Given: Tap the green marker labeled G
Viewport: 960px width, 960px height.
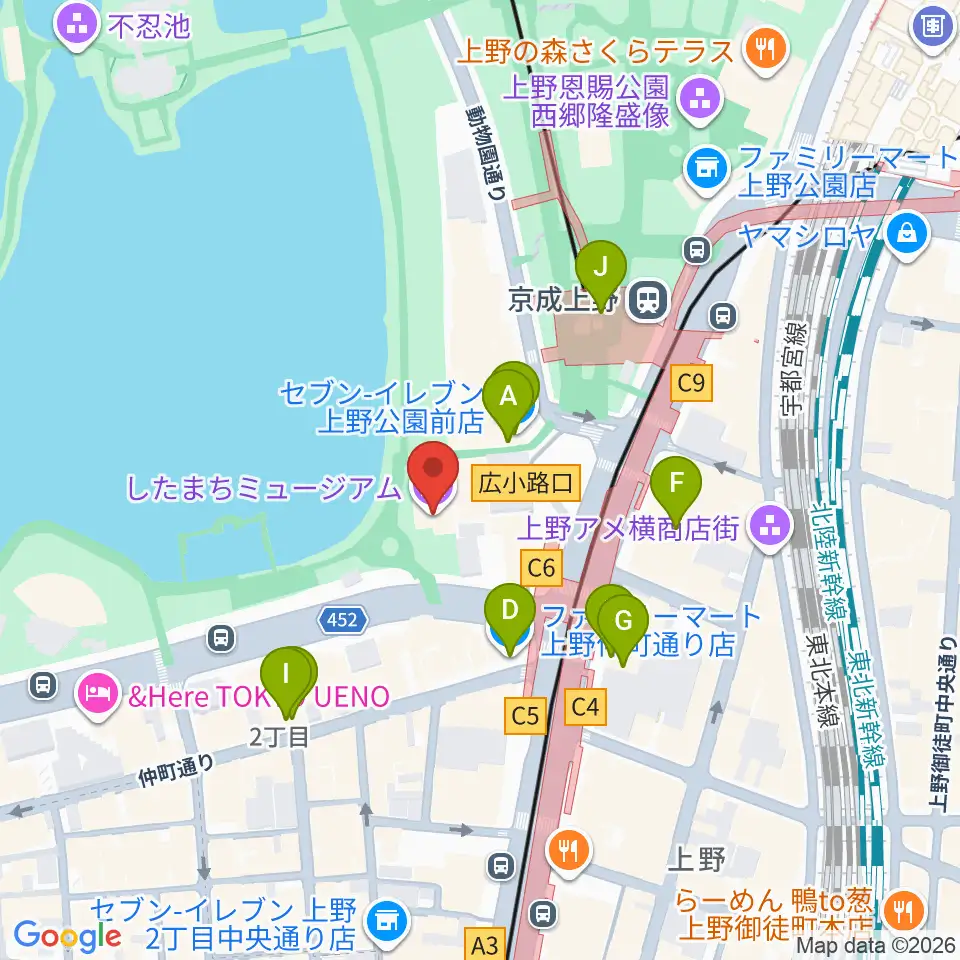Looking at the screenshot, I should coord(623,628).
